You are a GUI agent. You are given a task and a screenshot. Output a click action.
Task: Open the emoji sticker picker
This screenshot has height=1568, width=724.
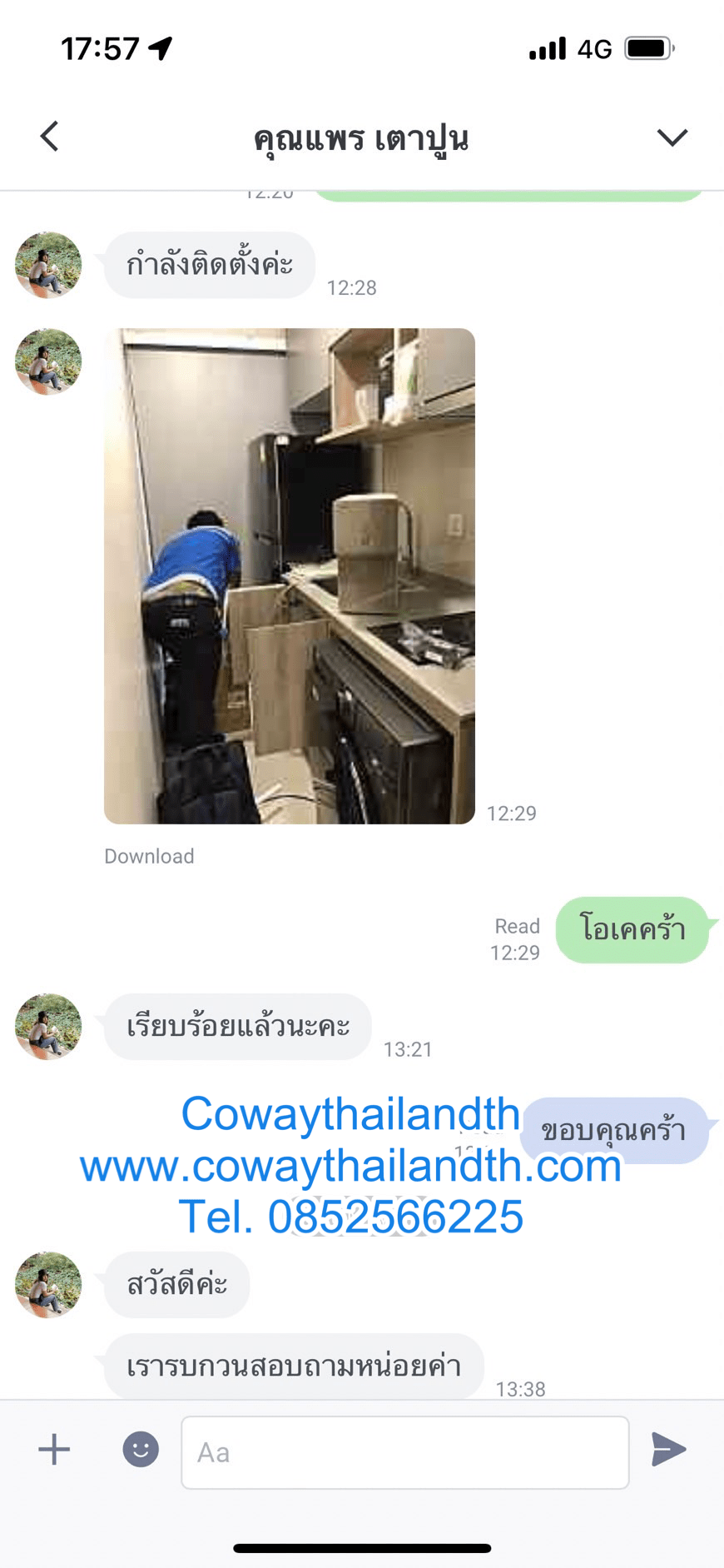point(141,1450)
